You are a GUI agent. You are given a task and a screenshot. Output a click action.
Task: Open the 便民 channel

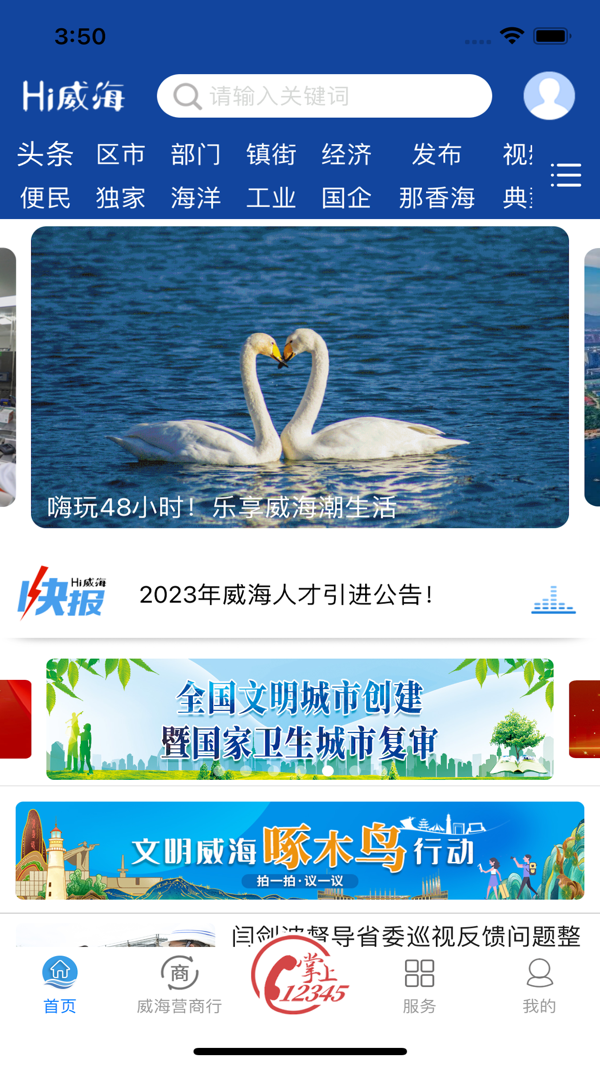[45, 198]
